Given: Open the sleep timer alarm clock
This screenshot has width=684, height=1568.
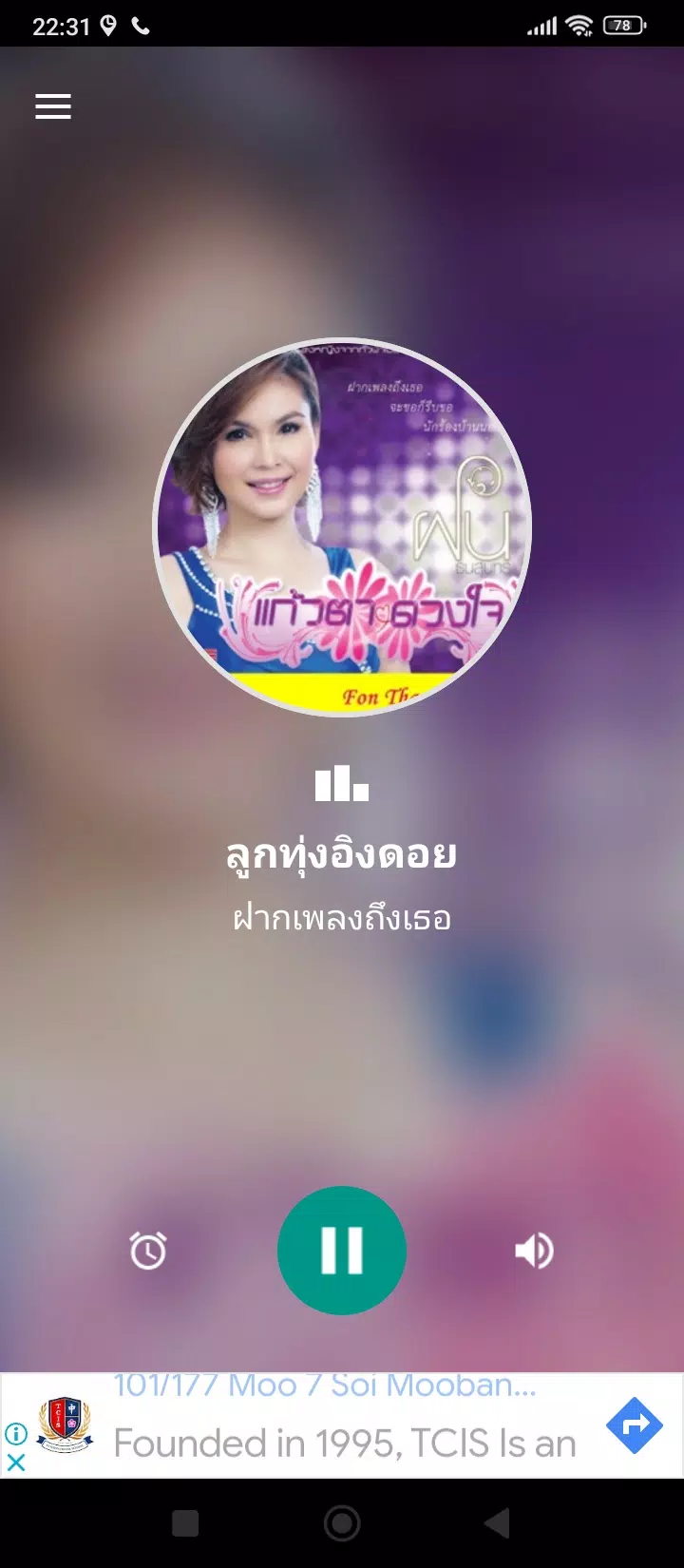Looking at the screenshot, I should 148,1251.
